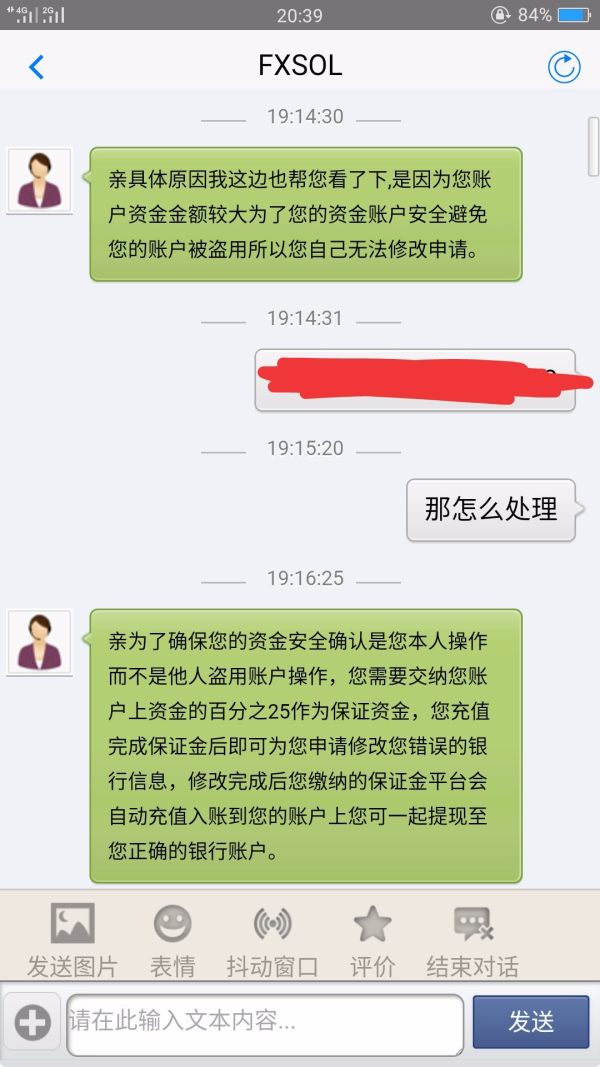
Task: Go back from the FXSOL chat
Action: 36,67
